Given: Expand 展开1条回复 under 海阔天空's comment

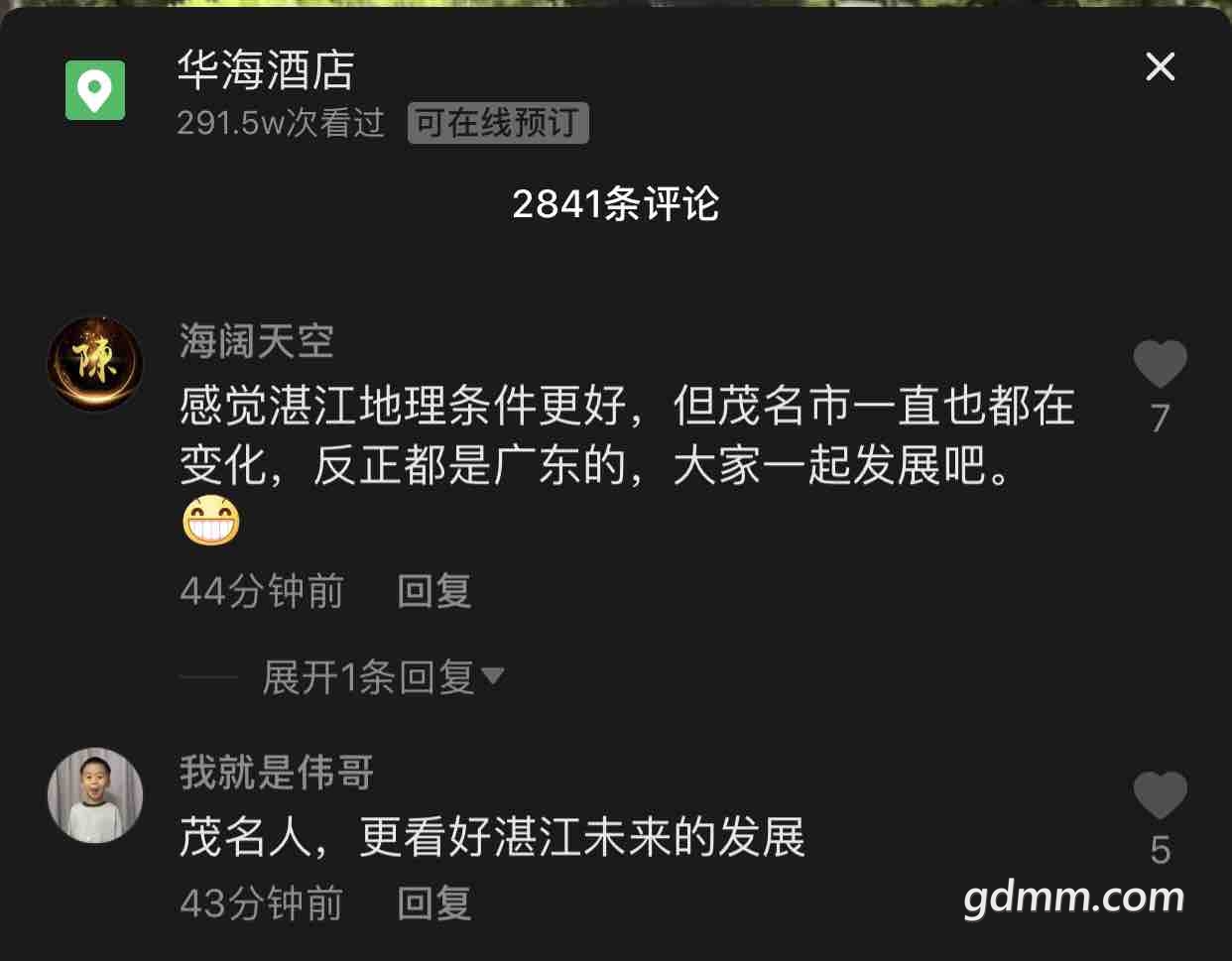Looking at the screenshot, I should [382, 677].
